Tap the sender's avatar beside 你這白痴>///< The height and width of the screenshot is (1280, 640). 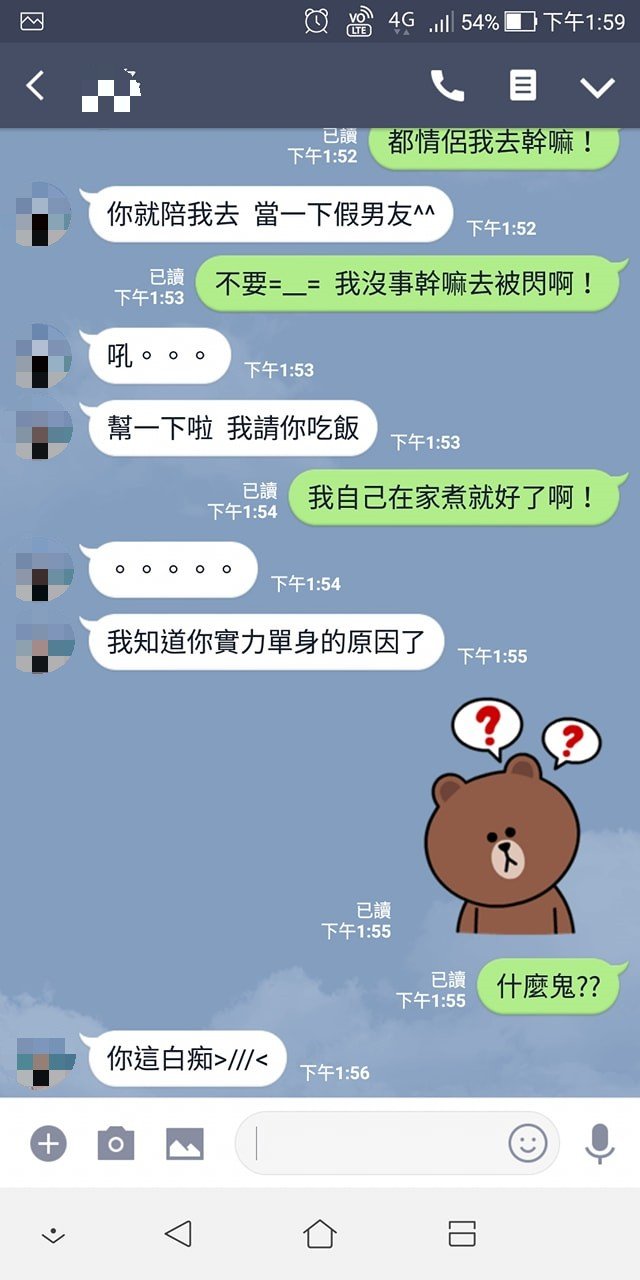[x=46, y=1061]
